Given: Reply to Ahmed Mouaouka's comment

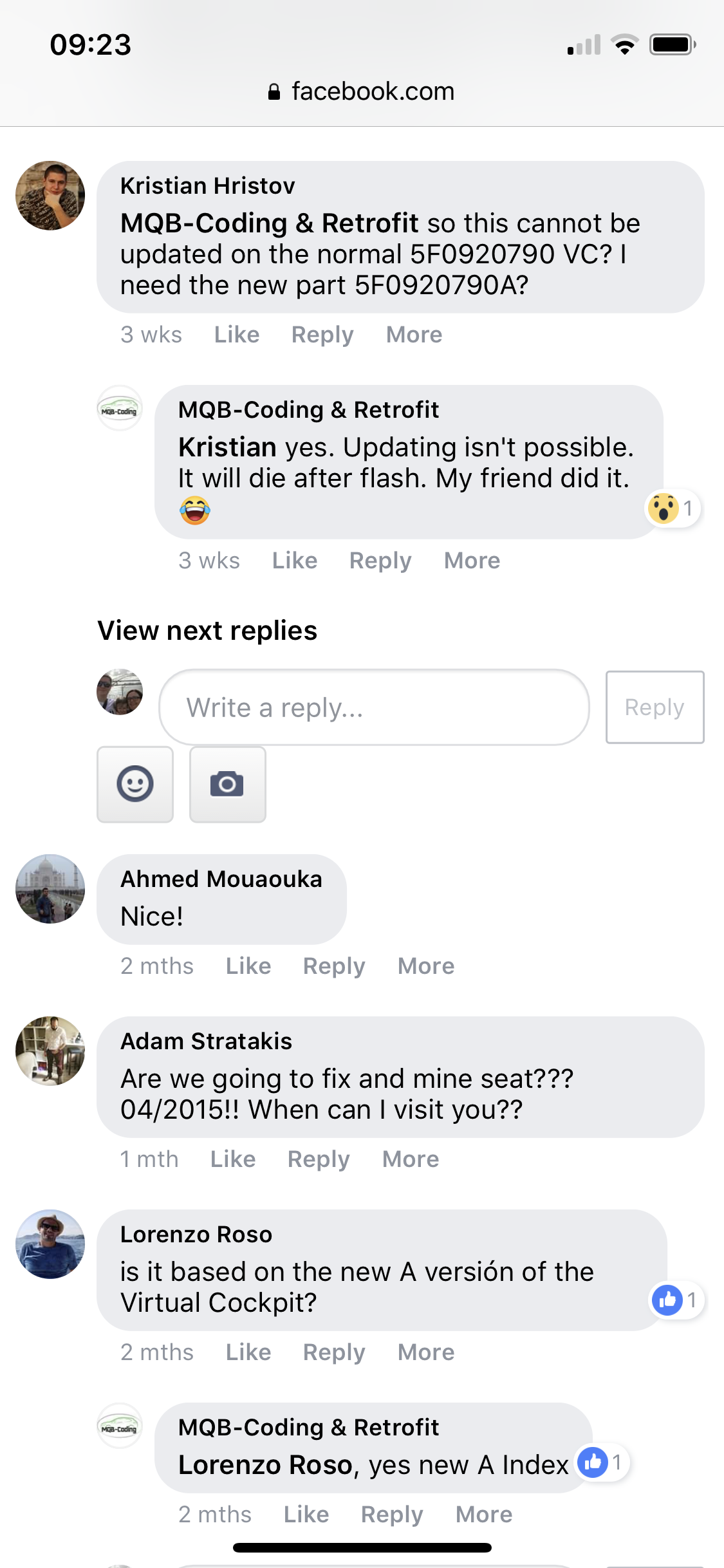Looking at the screenshot, I should coord(334,966).
